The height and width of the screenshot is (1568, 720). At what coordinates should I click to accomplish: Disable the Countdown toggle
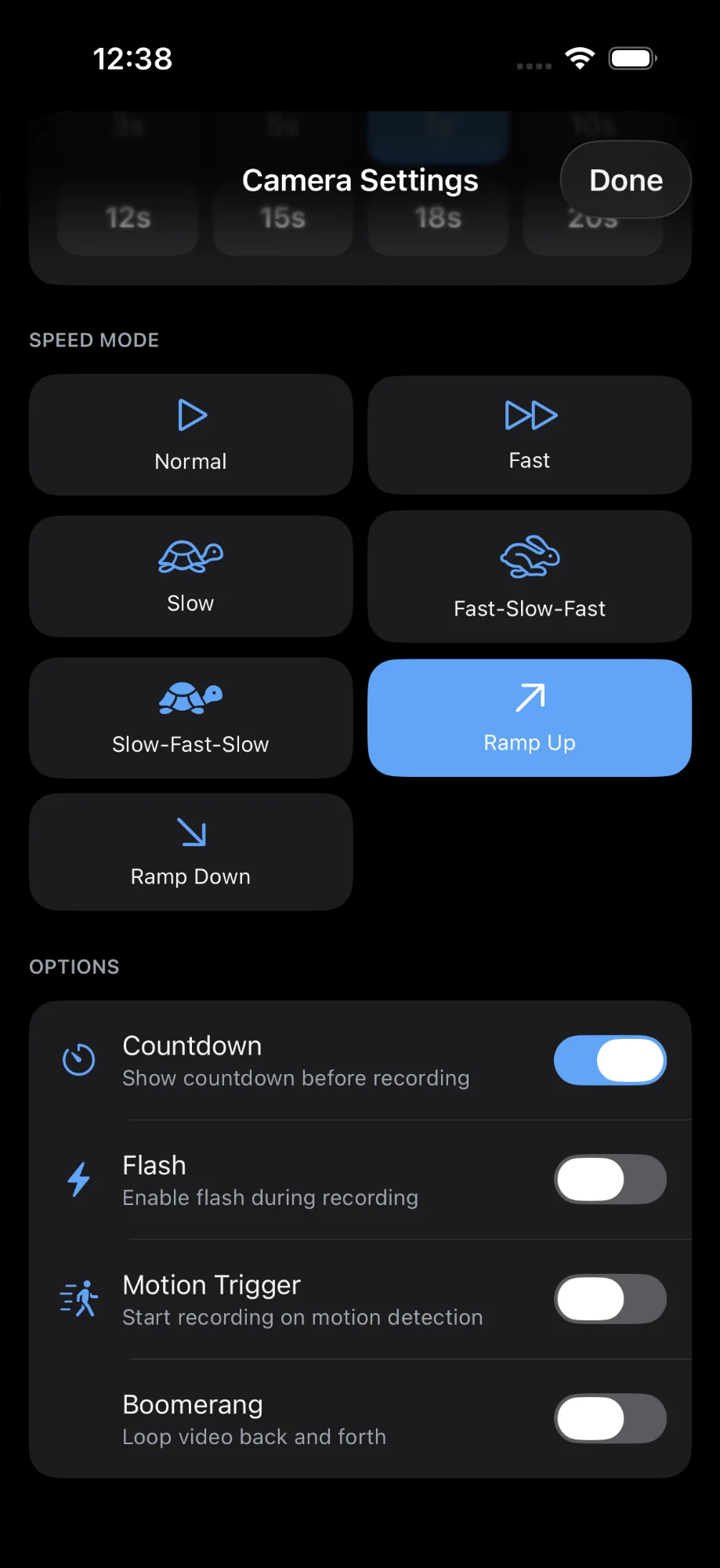[x=610, y=1060]
